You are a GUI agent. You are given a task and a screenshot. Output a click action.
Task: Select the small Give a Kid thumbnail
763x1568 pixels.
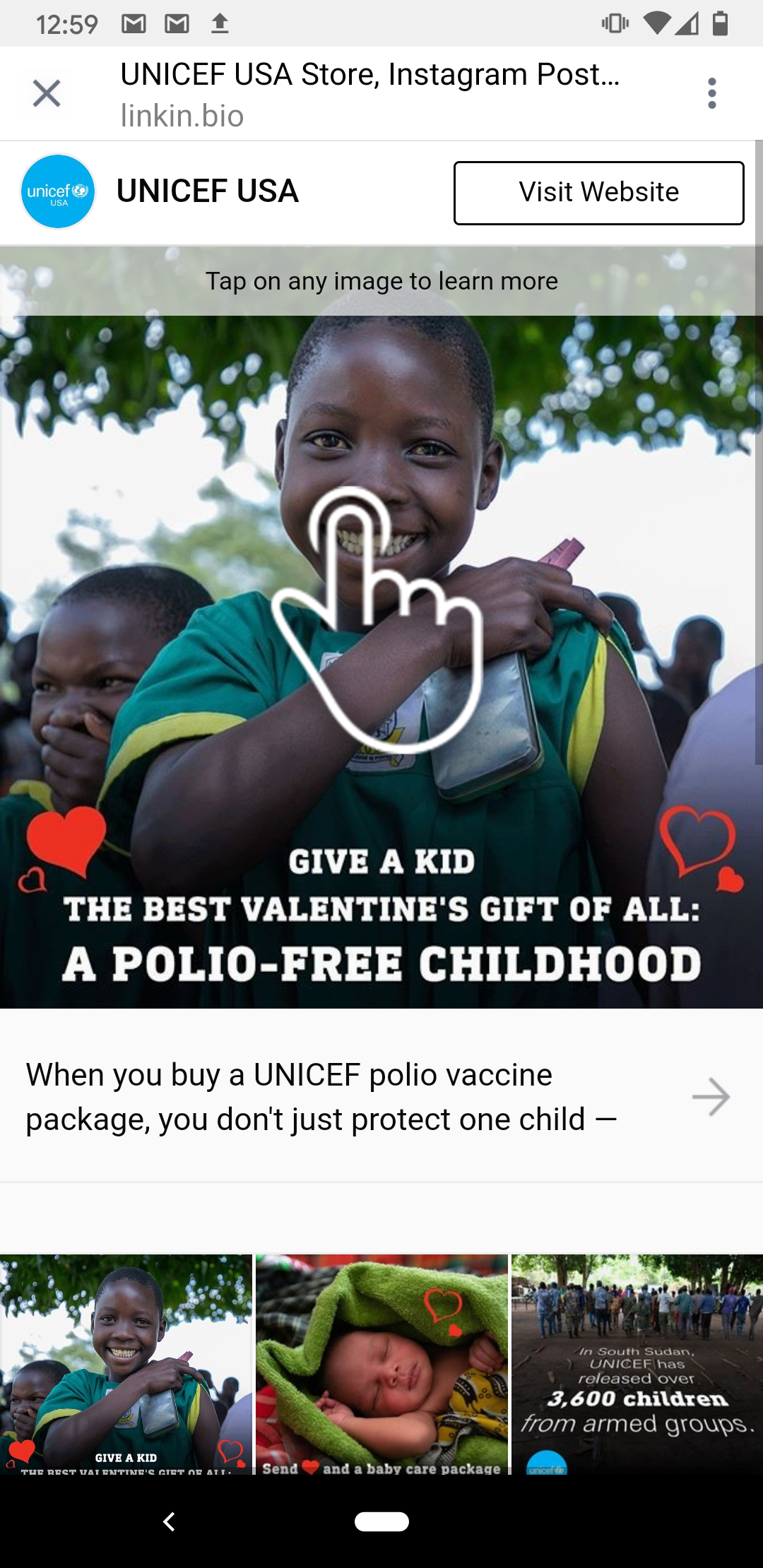tap(126, 1363)
